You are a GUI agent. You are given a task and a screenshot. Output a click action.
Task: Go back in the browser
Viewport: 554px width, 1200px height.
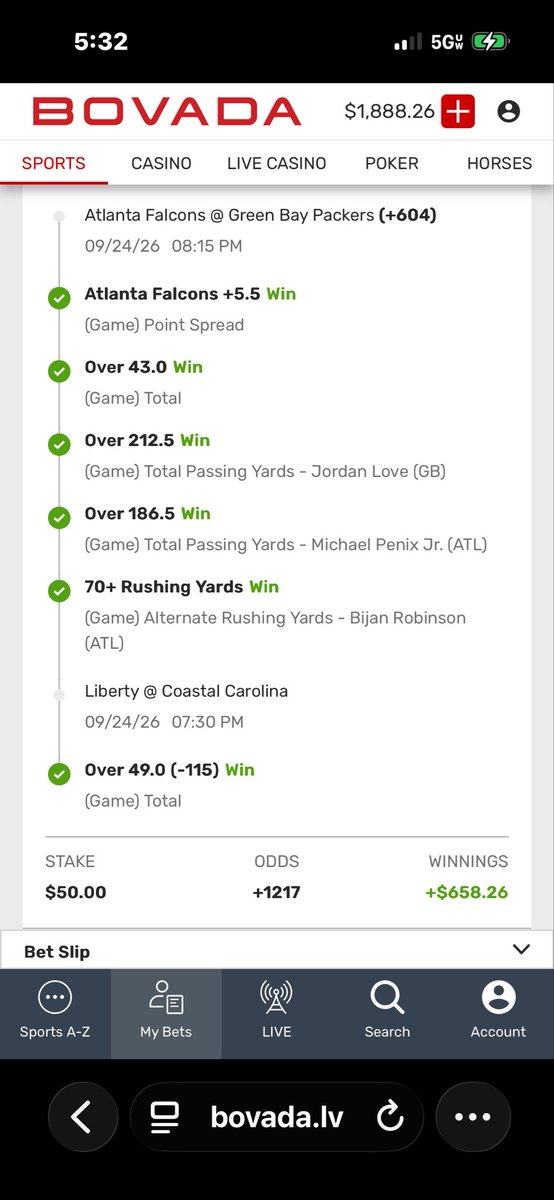point(81,1117)
